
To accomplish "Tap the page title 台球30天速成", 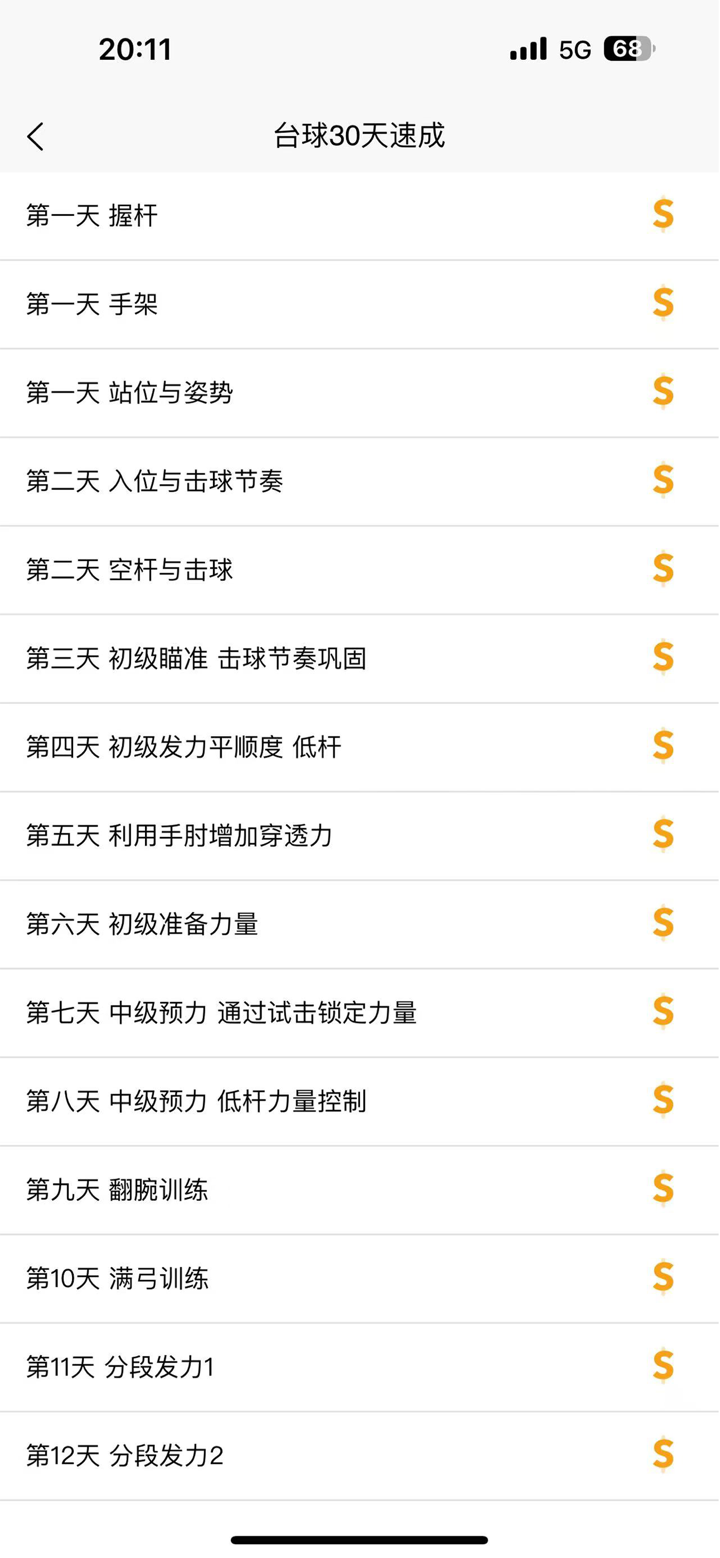I will pyautogui.click(x=360, y=136).
